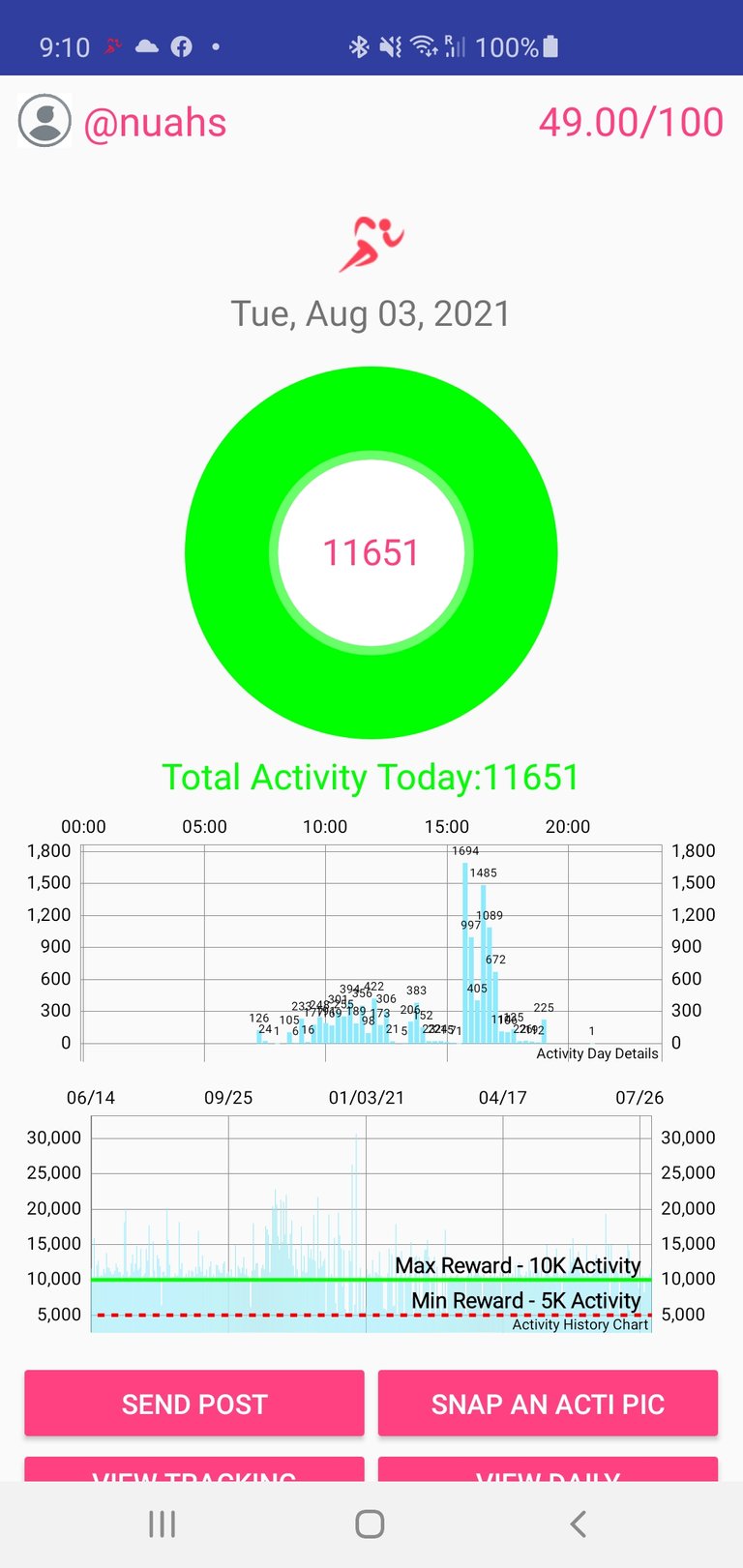Go back with the system back button
This screenshot has height=1568, width=743.
click(579, 1524)
